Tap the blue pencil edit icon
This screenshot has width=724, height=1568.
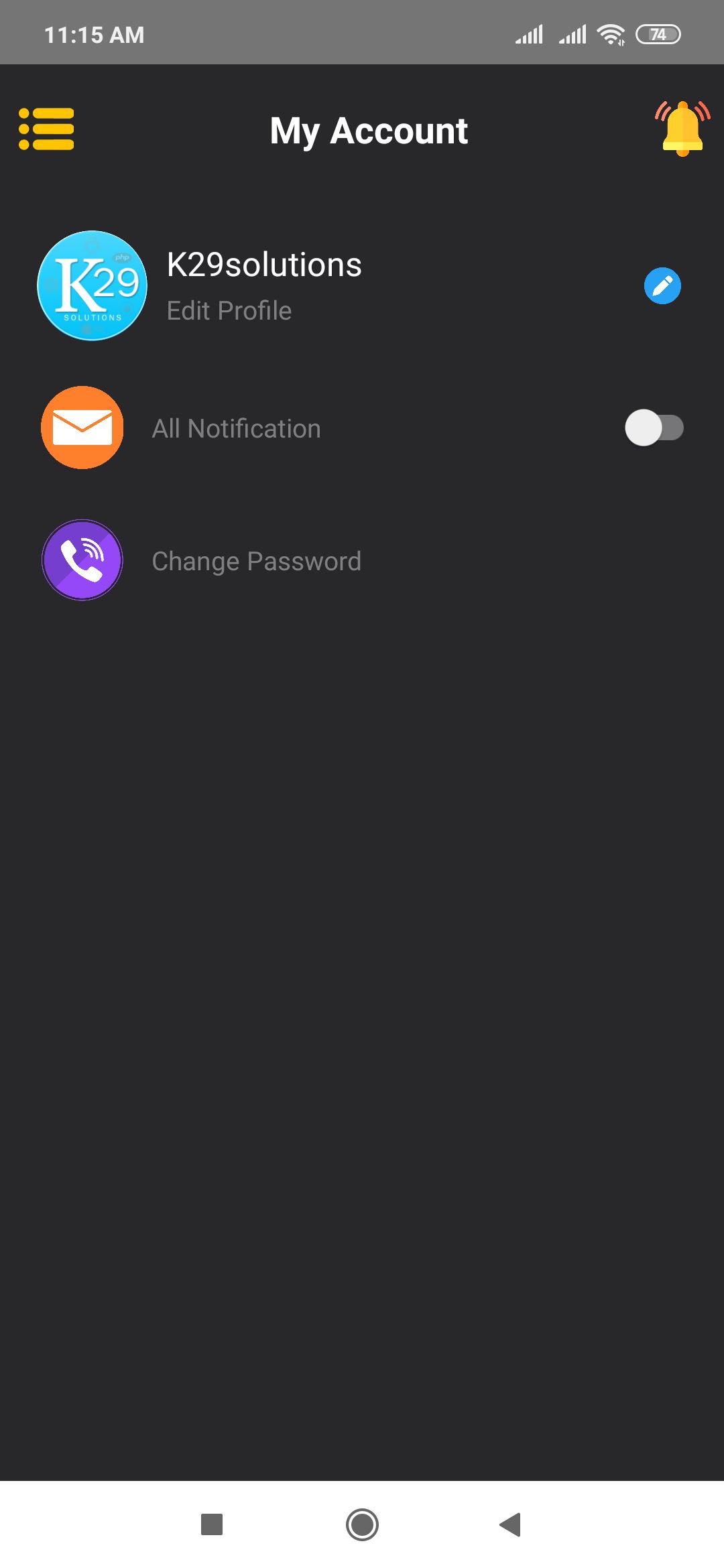pyautogui.click(x=662, y=286)
